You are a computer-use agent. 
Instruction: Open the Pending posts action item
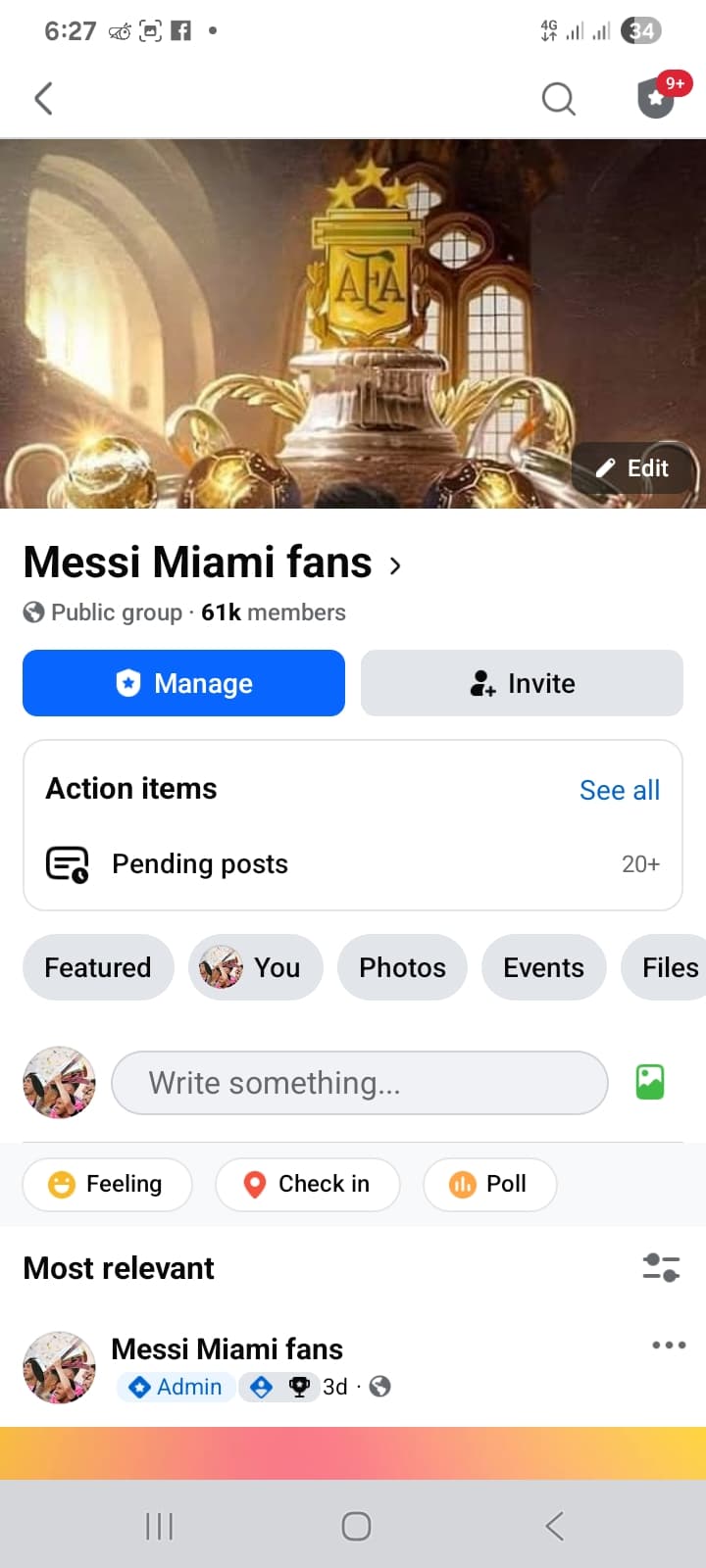(200, 863)
